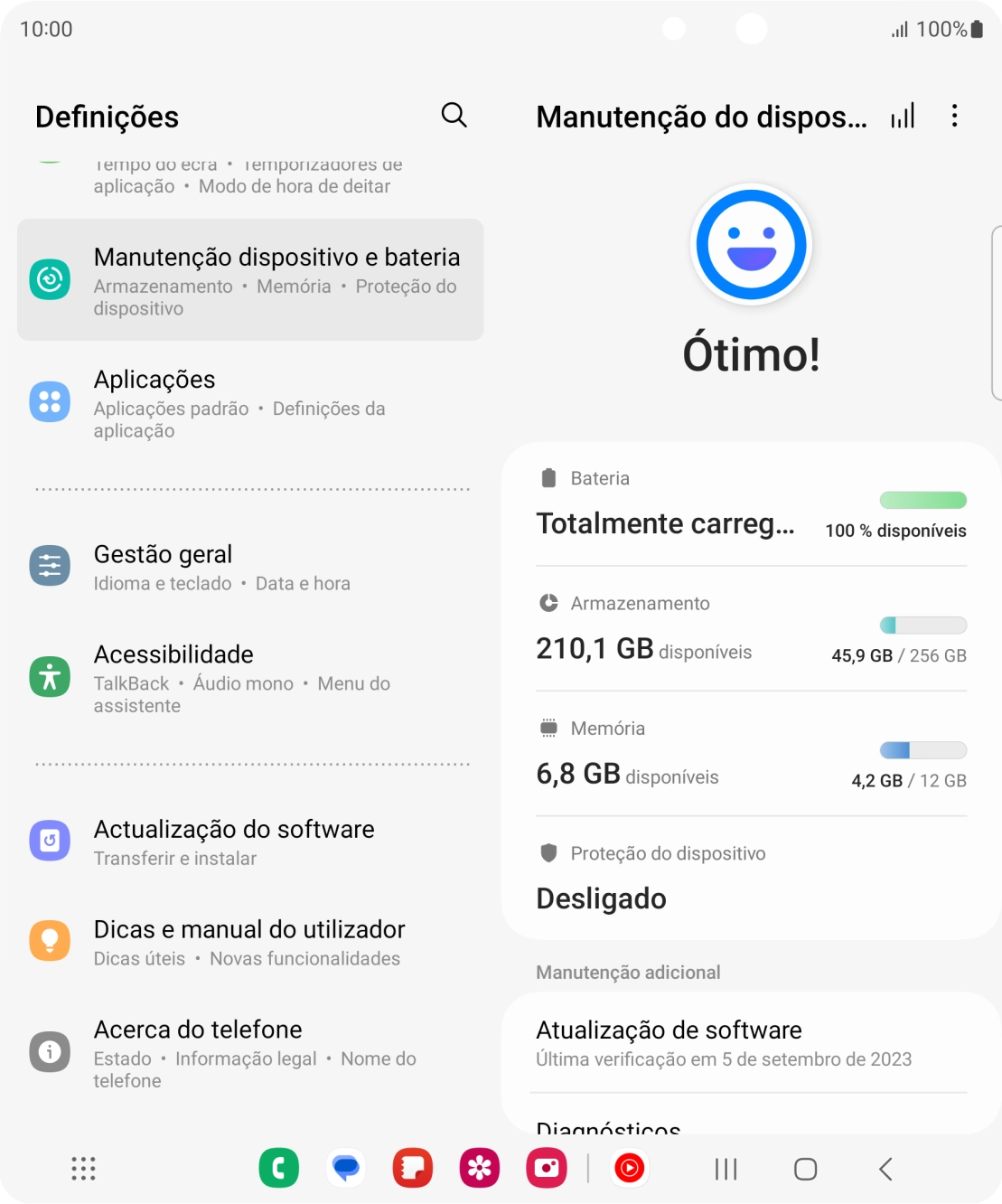Open the Camera app in taskbar
The image size is (1002, 1204).
(546, 1168)
